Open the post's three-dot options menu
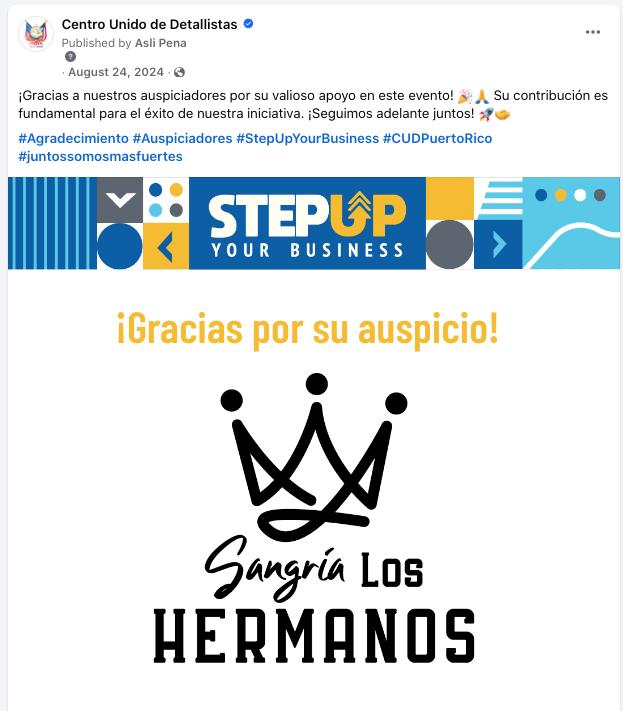This screenshot has height=711, width=623. pos(593,32)
